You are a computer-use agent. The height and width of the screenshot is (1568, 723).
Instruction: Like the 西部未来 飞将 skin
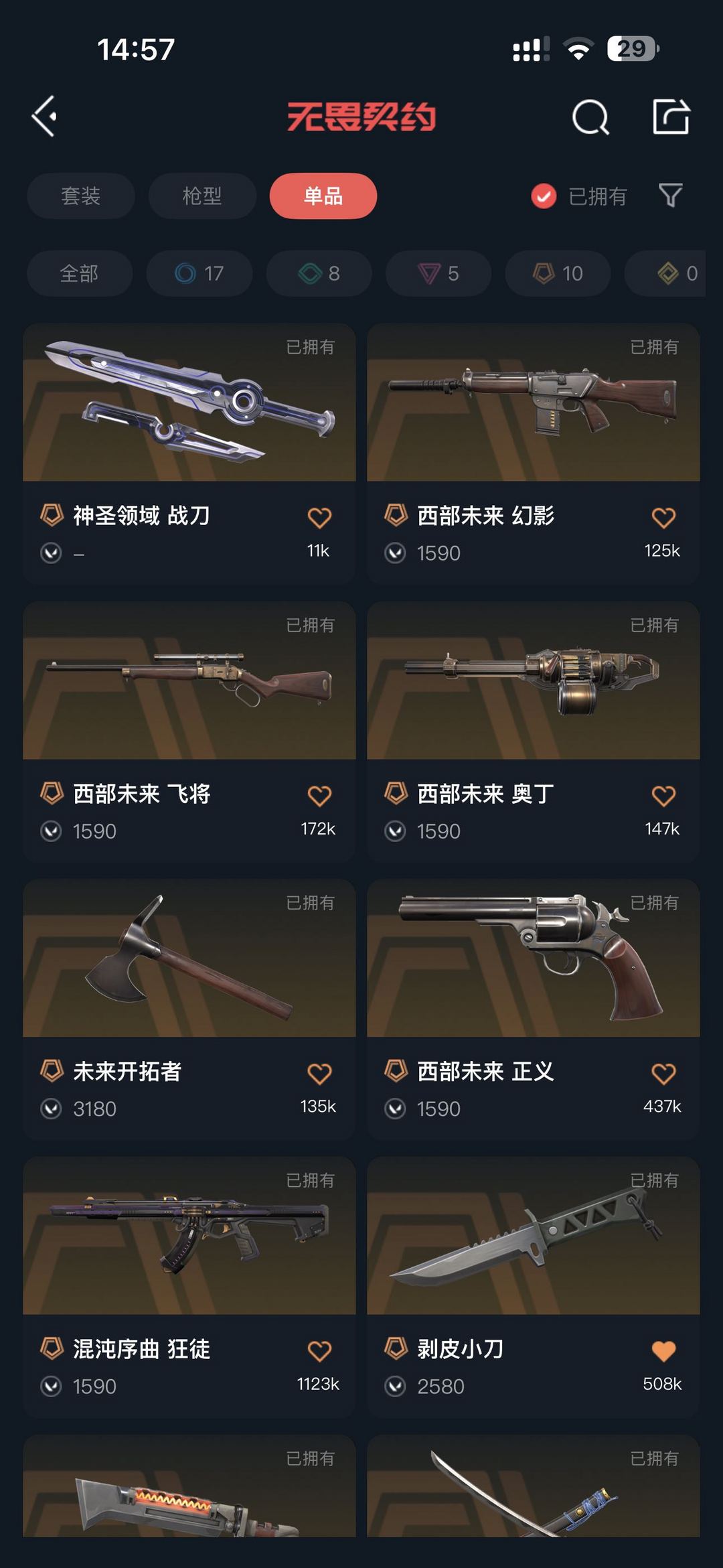pos(319,796)
